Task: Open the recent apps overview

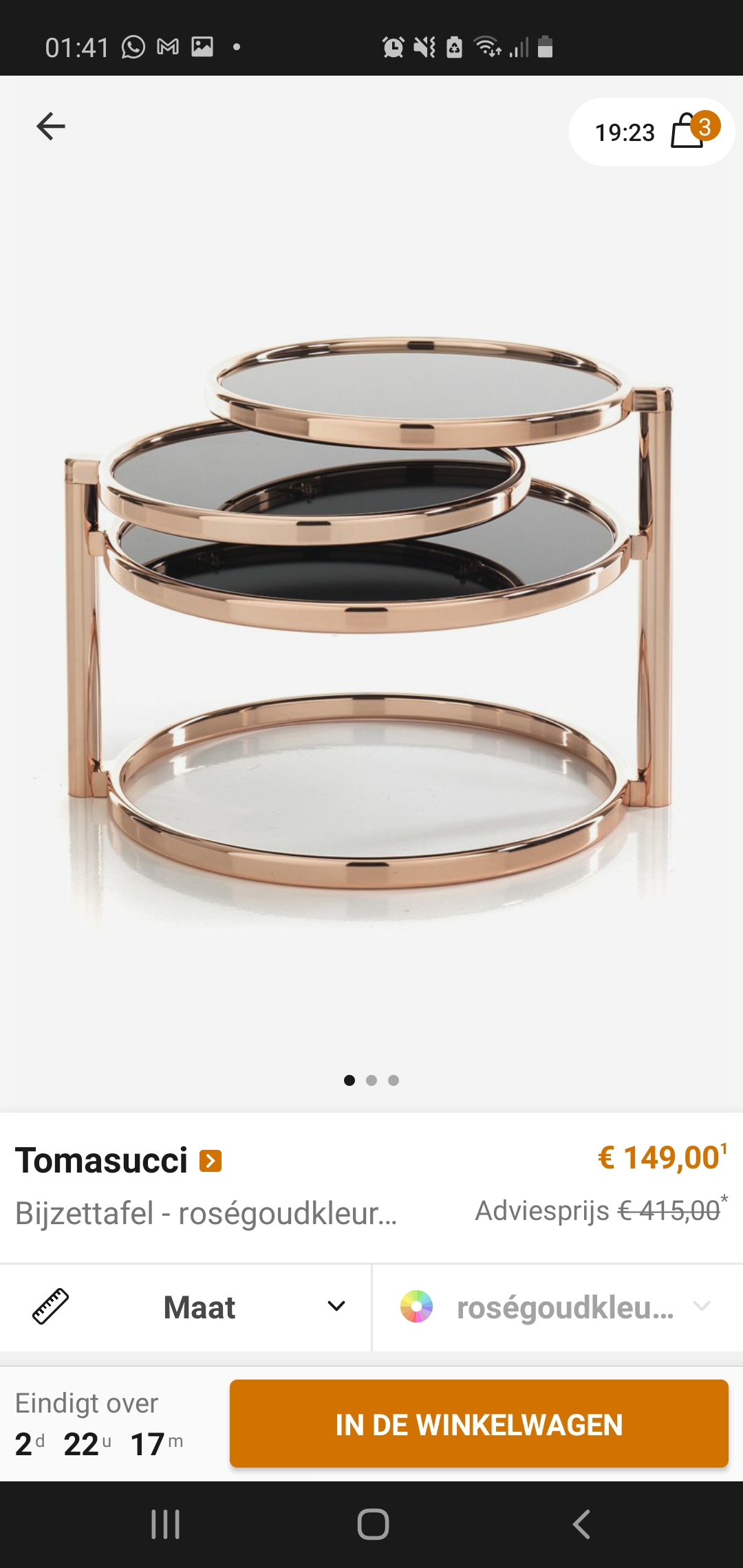Action: 165,1524
